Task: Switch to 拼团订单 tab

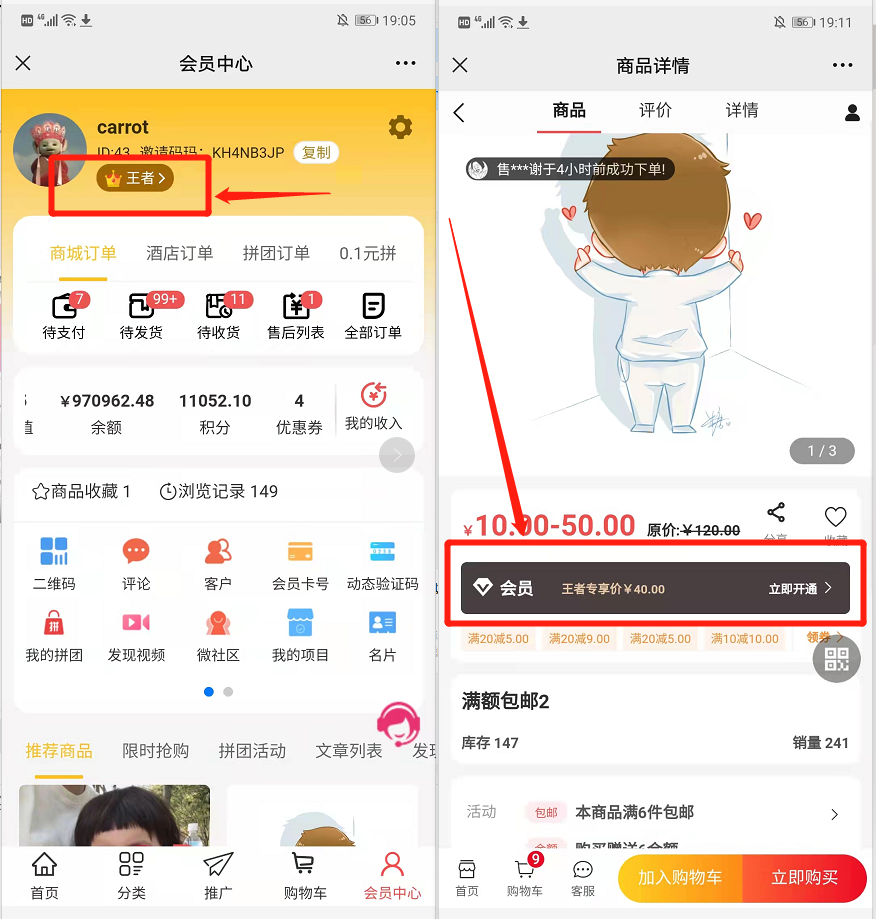Action: (276, 253)
